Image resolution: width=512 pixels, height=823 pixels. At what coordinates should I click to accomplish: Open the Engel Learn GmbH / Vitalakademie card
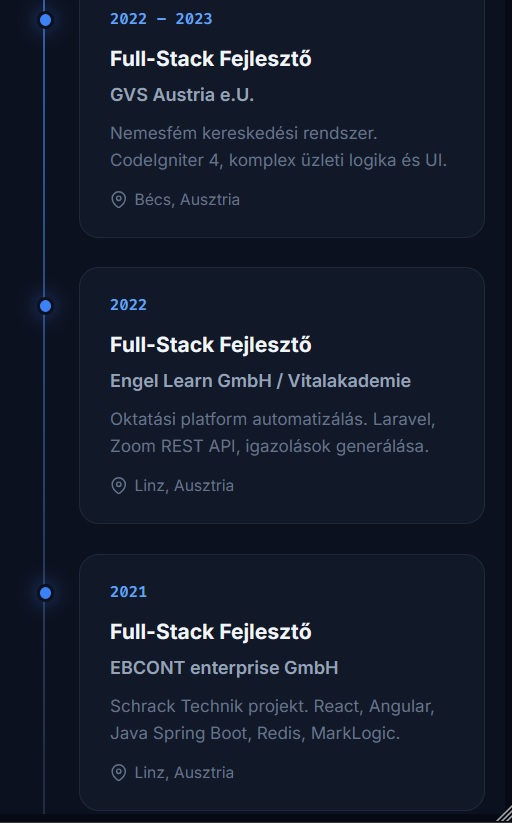click(281, 395)
